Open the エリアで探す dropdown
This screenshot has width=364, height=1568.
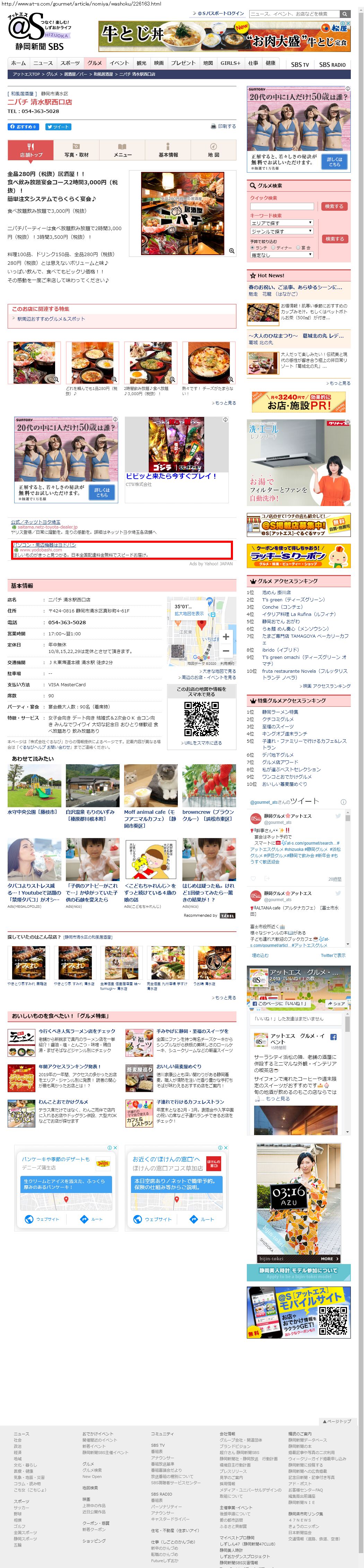(x=281, y=223)
